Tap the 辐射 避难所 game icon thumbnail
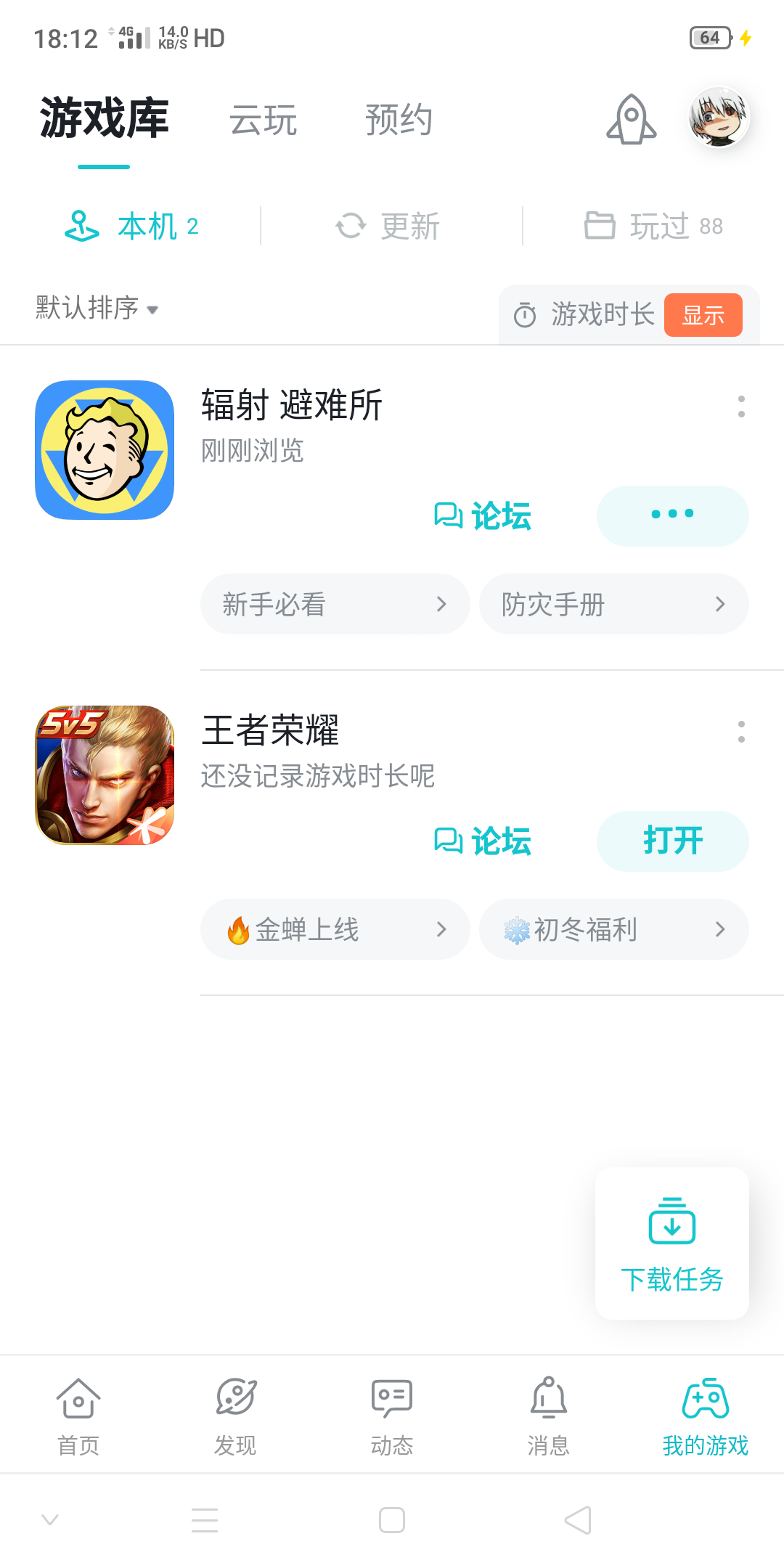Viewport: 784px width, 1568px height. [104, 447]
